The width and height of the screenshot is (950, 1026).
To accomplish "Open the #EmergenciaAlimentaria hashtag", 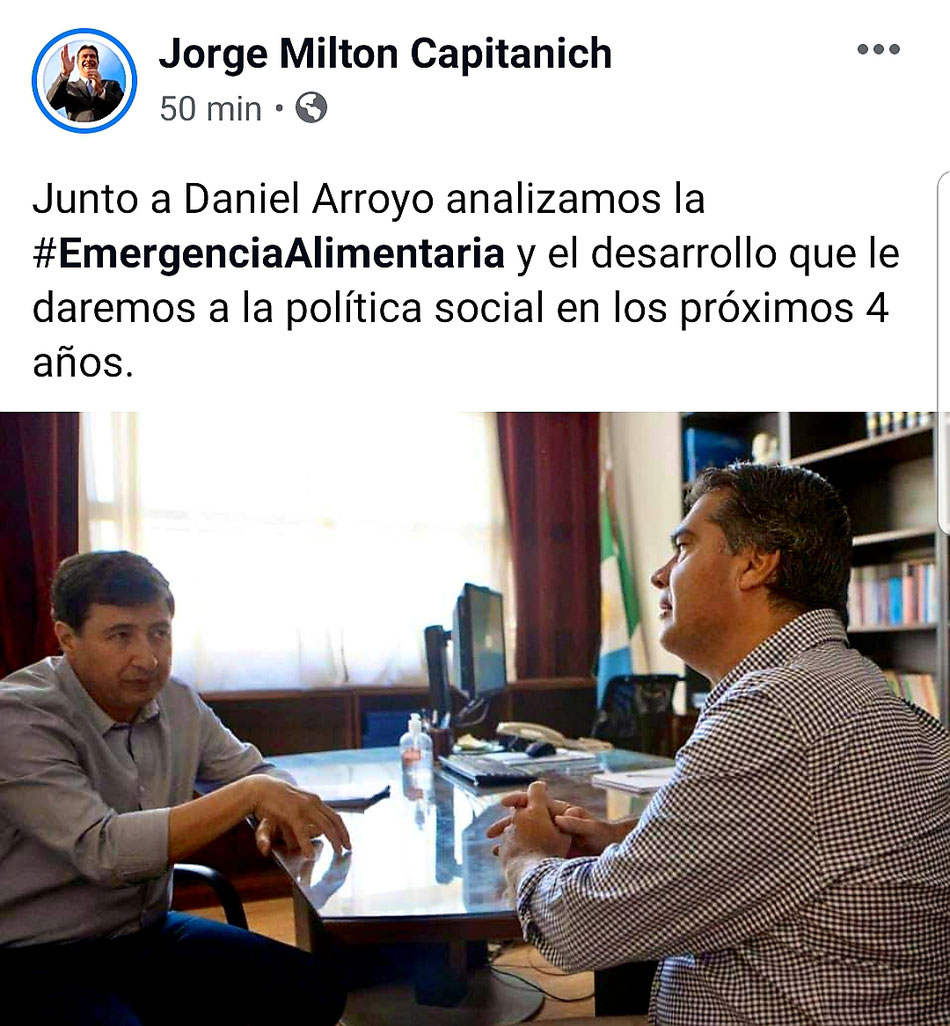I will pyautogui.click(x=268, y=254).
